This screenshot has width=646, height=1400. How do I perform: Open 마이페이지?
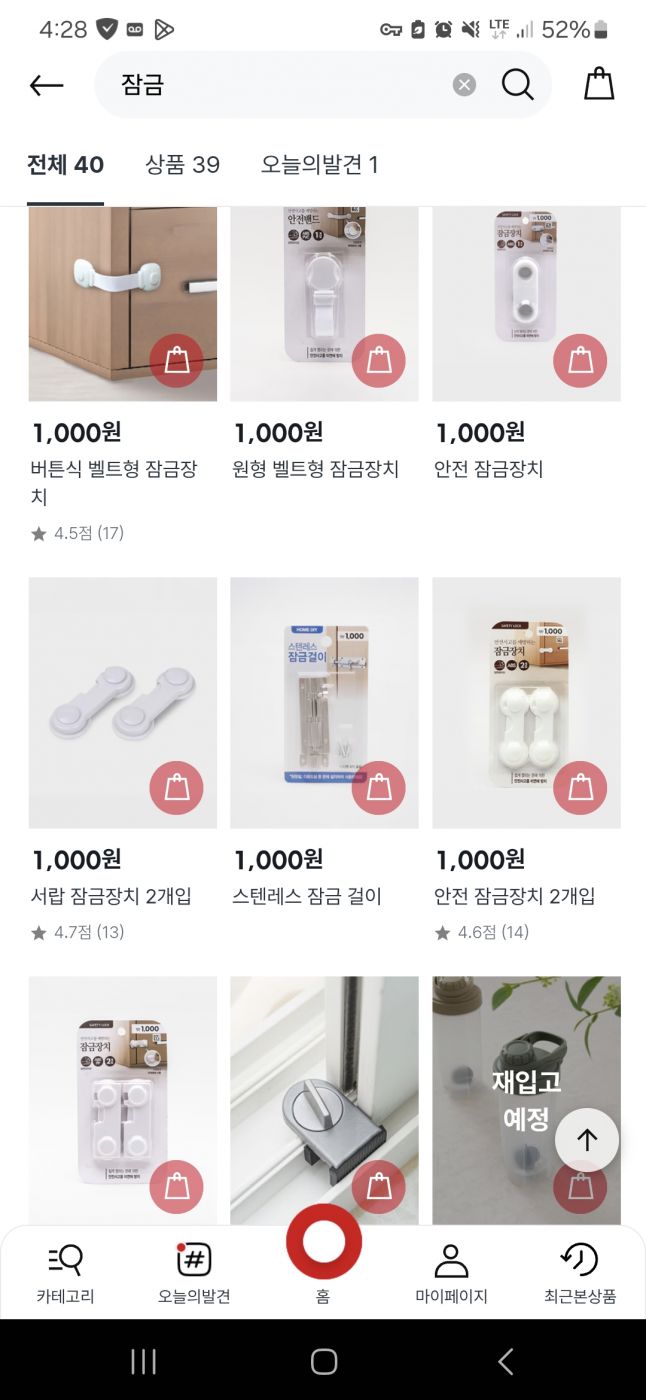(x=451, y=1273)
